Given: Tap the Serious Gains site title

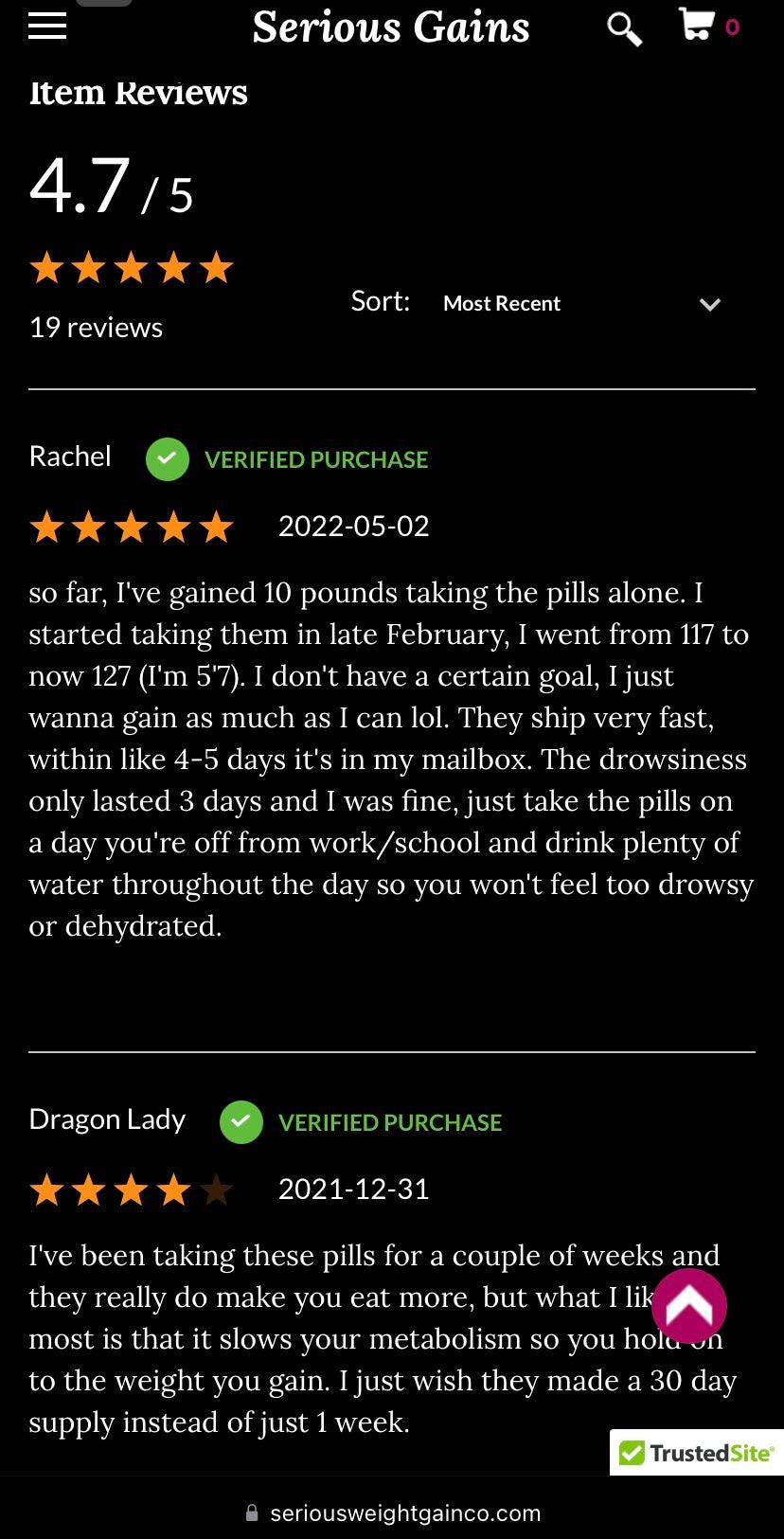Looking at the screenshot, I should (x=391, y=27).
